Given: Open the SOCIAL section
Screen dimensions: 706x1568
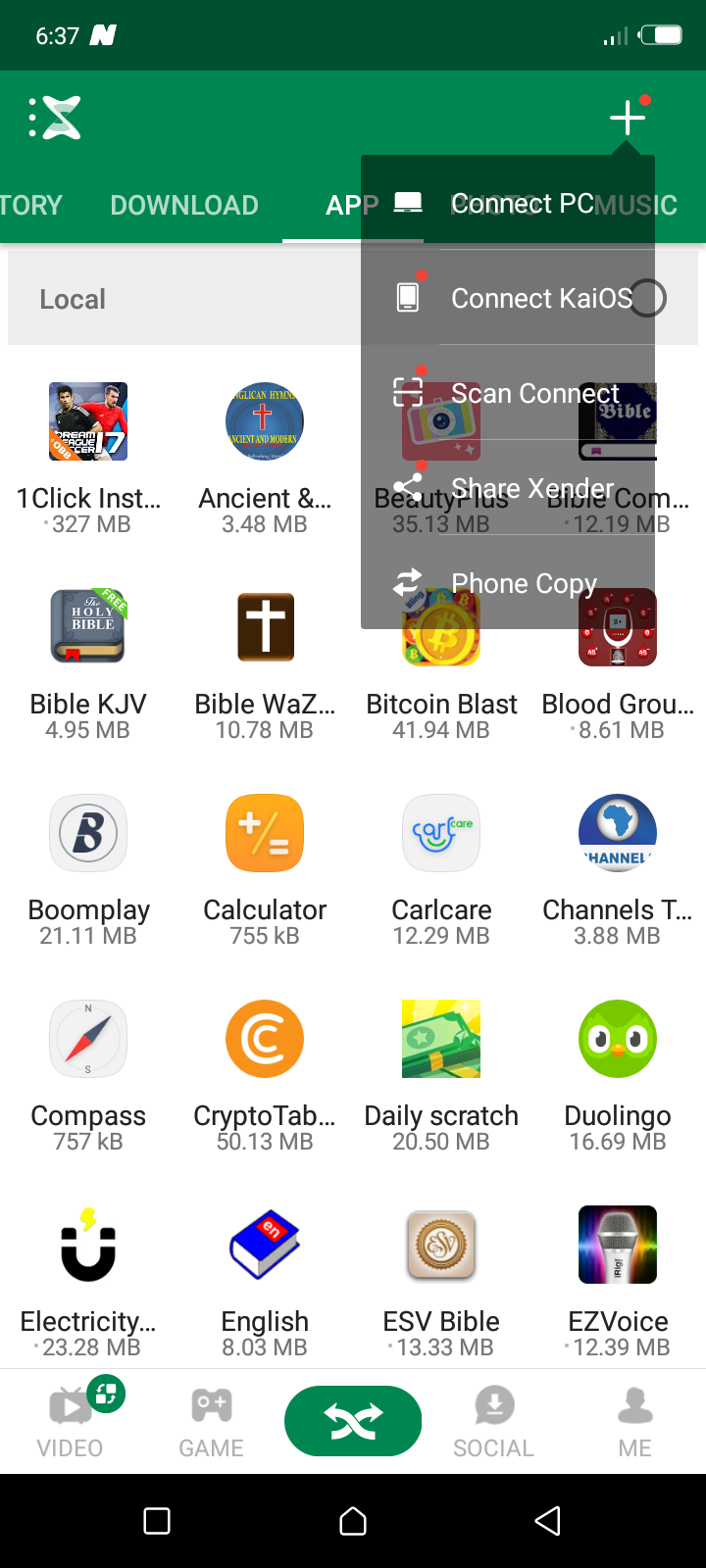Looking at the screenshot, I should (493, 1419).
